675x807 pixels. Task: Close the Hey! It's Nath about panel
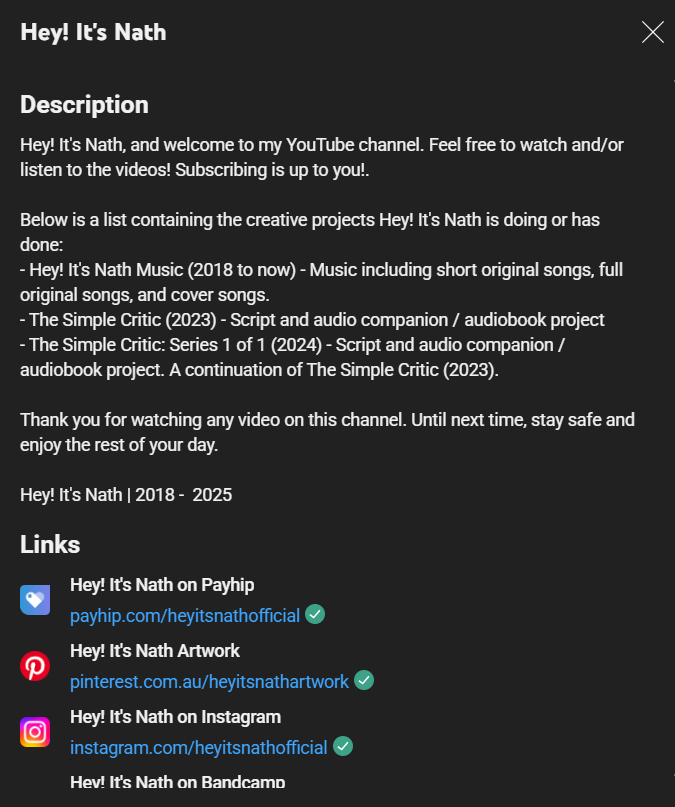652,33
